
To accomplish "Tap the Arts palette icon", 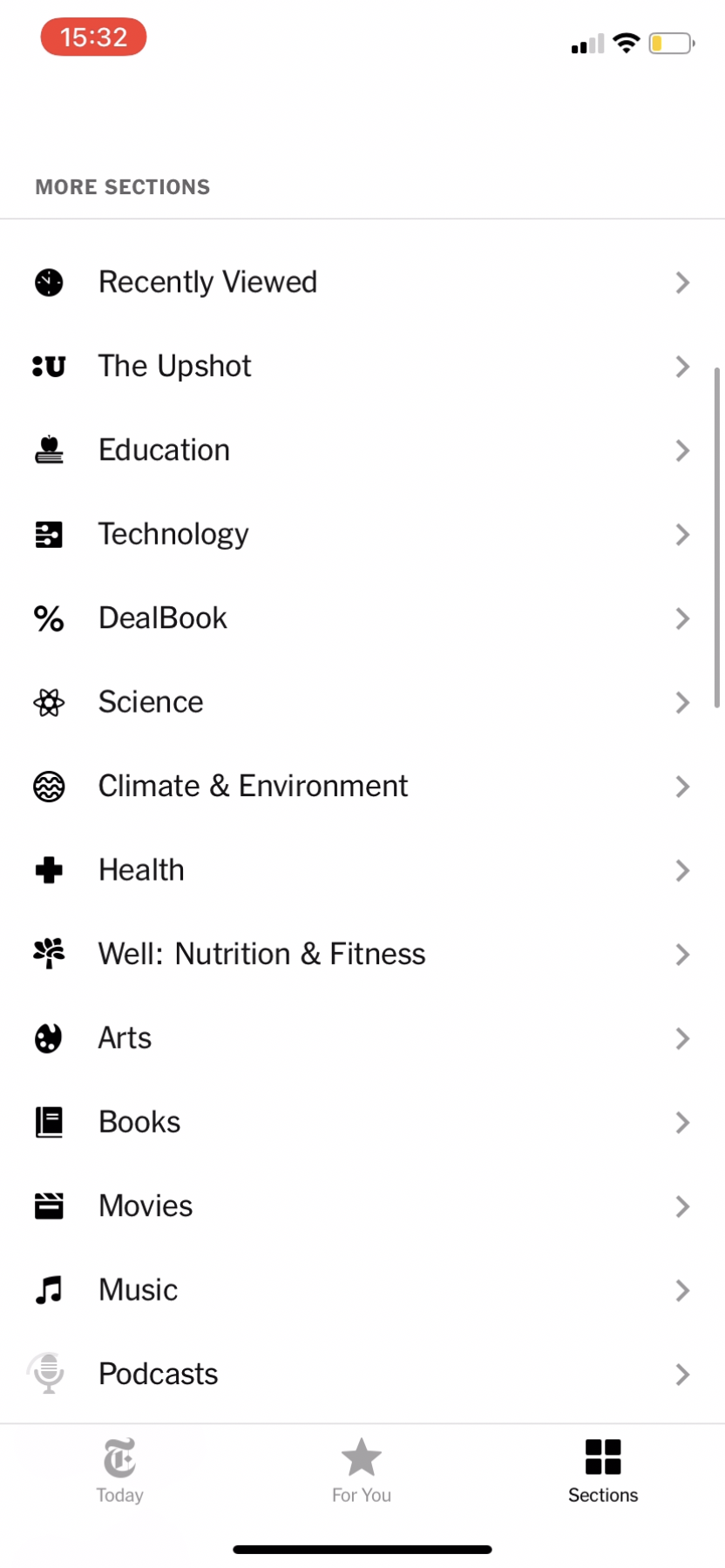I will coord(50,1037).
